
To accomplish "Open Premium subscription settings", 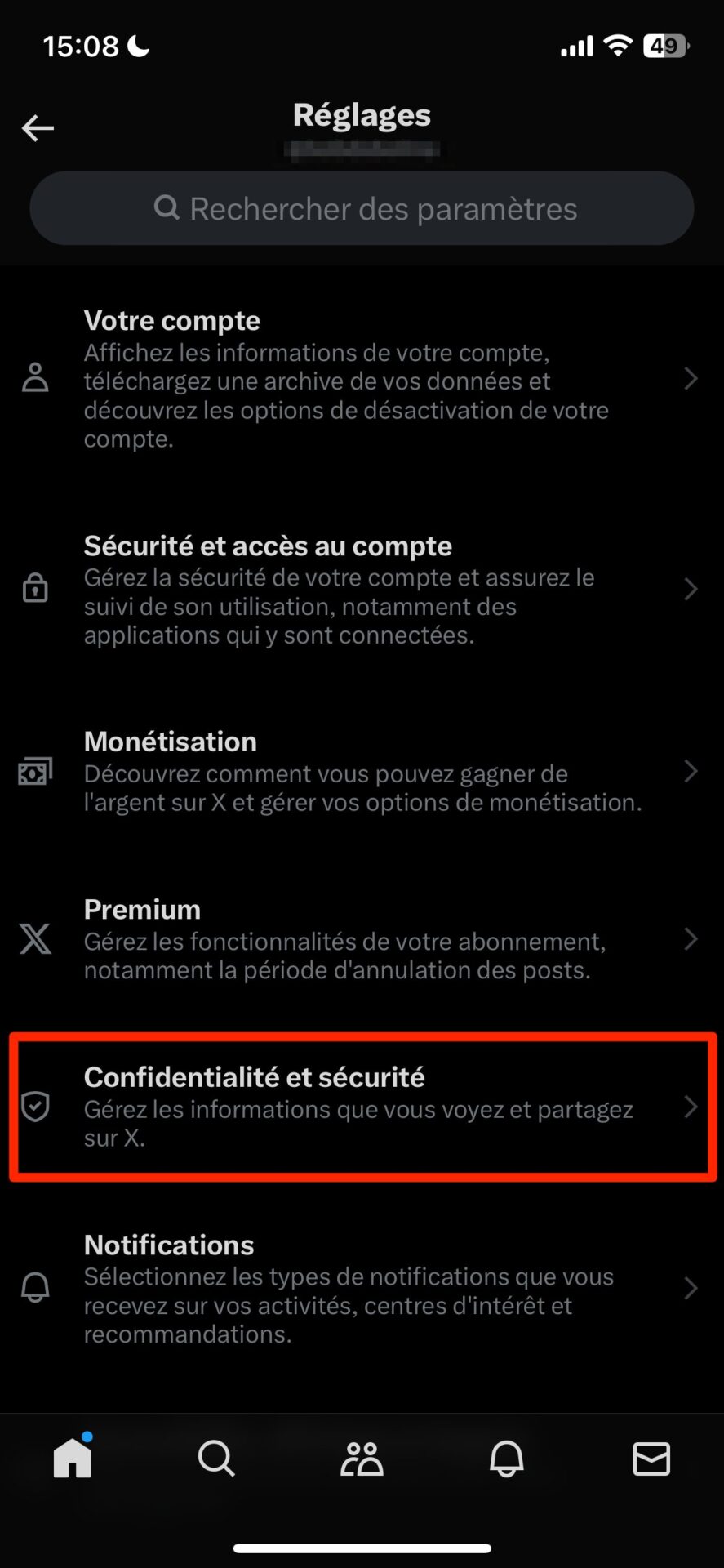I will point(362,939).
